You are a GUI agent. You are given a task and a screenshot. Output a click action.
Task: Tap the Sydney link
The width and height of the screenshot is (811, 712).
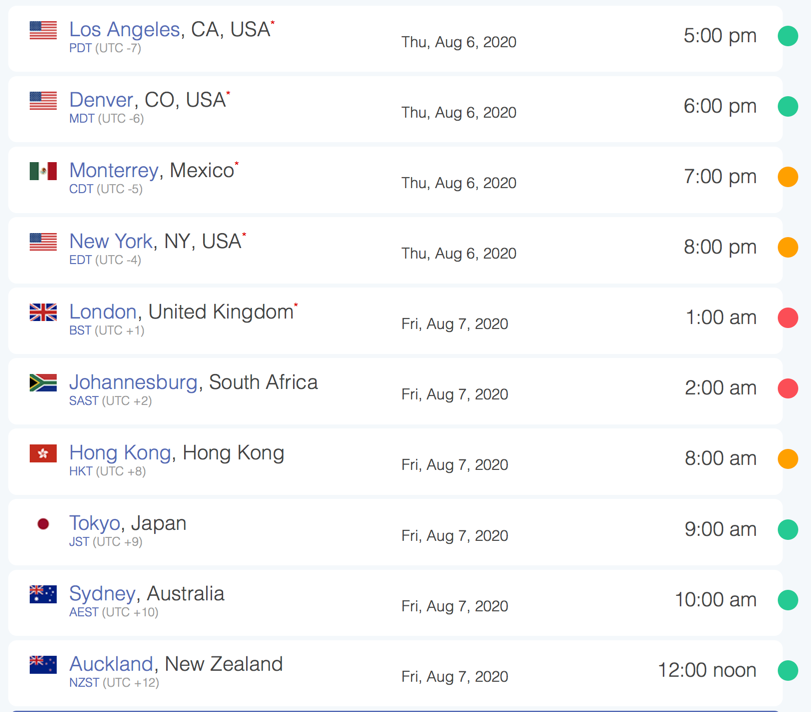coord(101,594)
